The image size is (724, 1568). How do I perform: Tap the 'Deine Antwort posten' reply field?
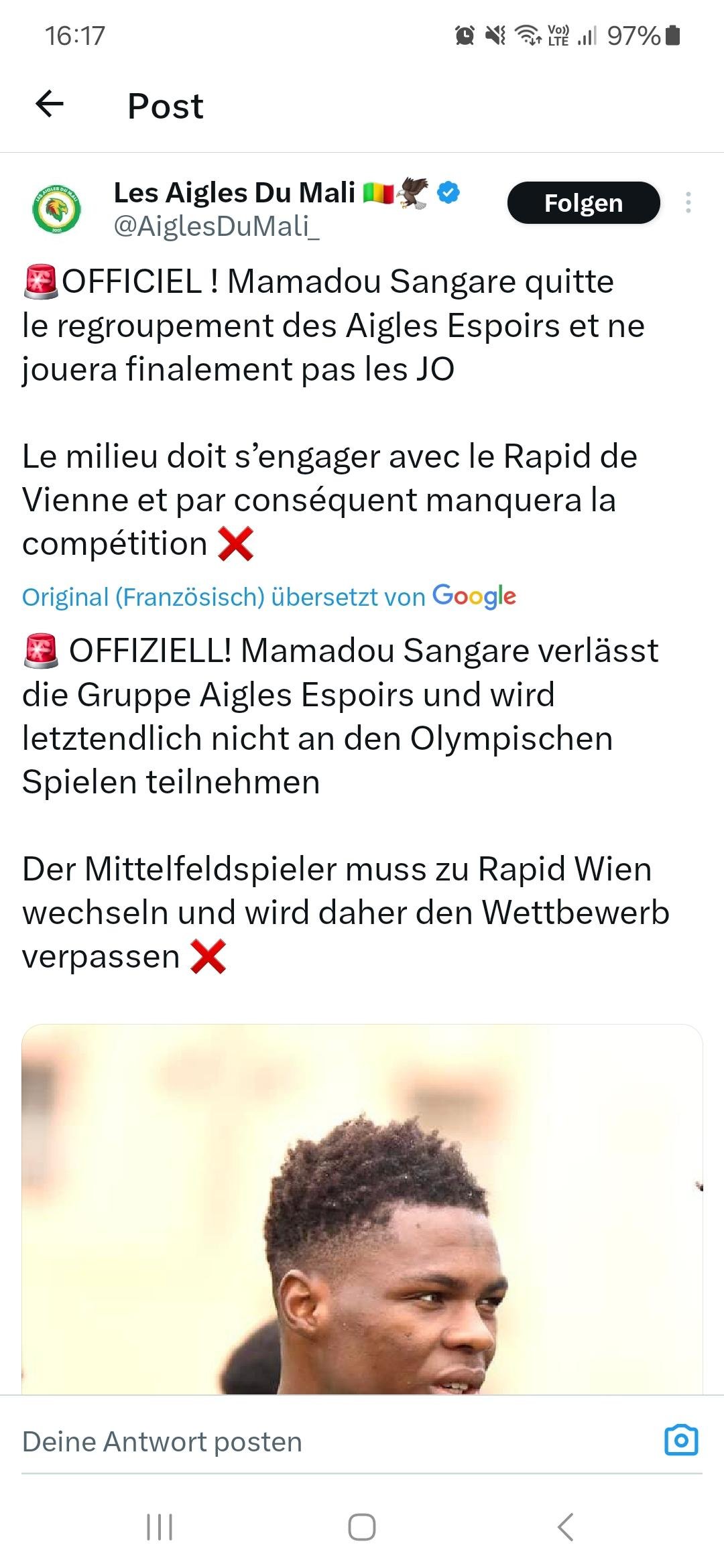coord(335,1441)
